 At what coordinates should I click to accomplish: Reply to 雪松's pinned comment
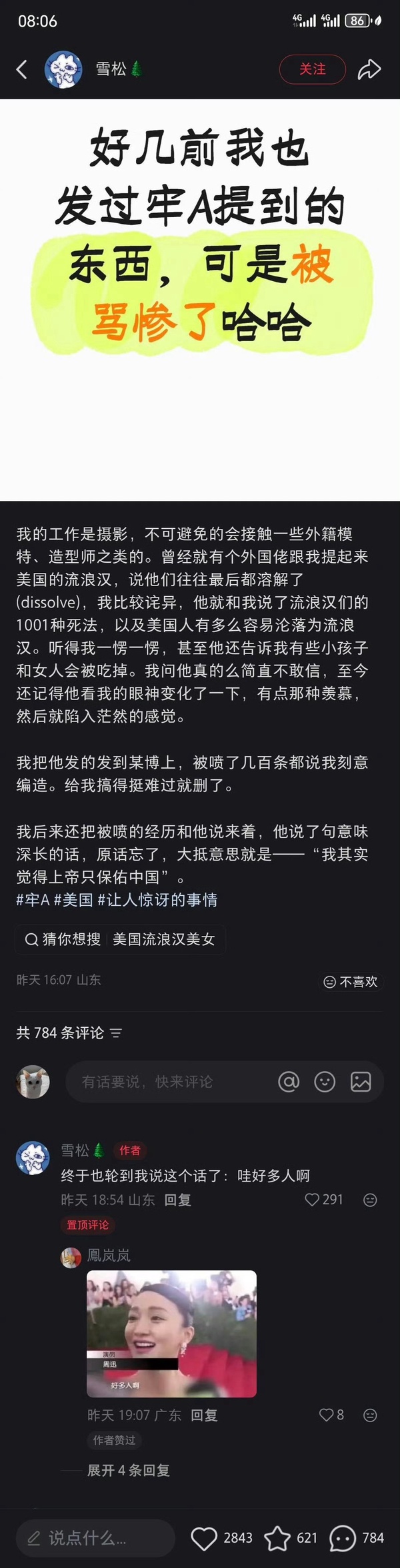(x=177, y=1200)
